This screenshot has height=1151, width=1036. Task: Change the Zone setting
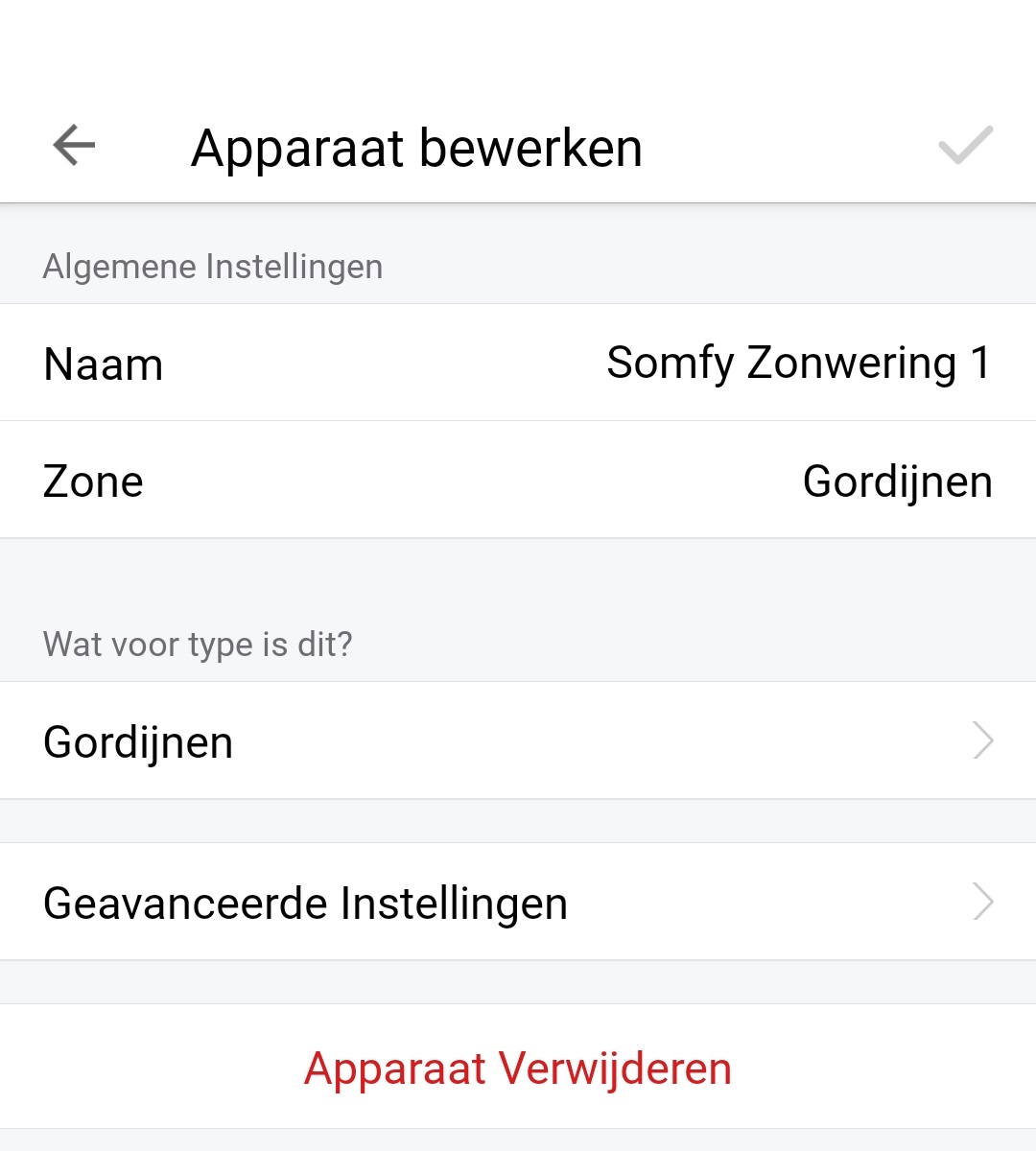(518, 481)
